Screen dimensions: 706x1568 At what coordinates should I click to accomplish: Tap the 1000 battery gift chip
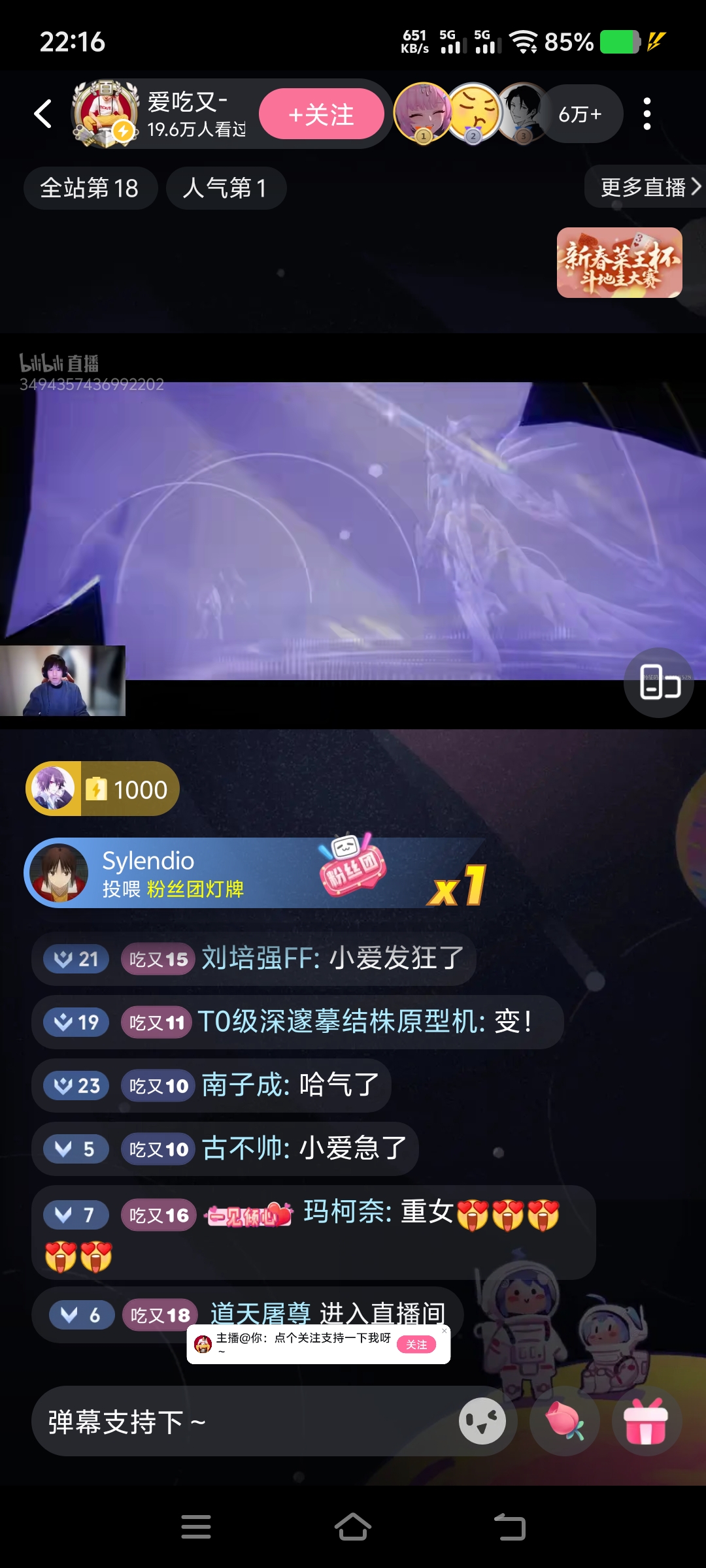pos(103,789)
